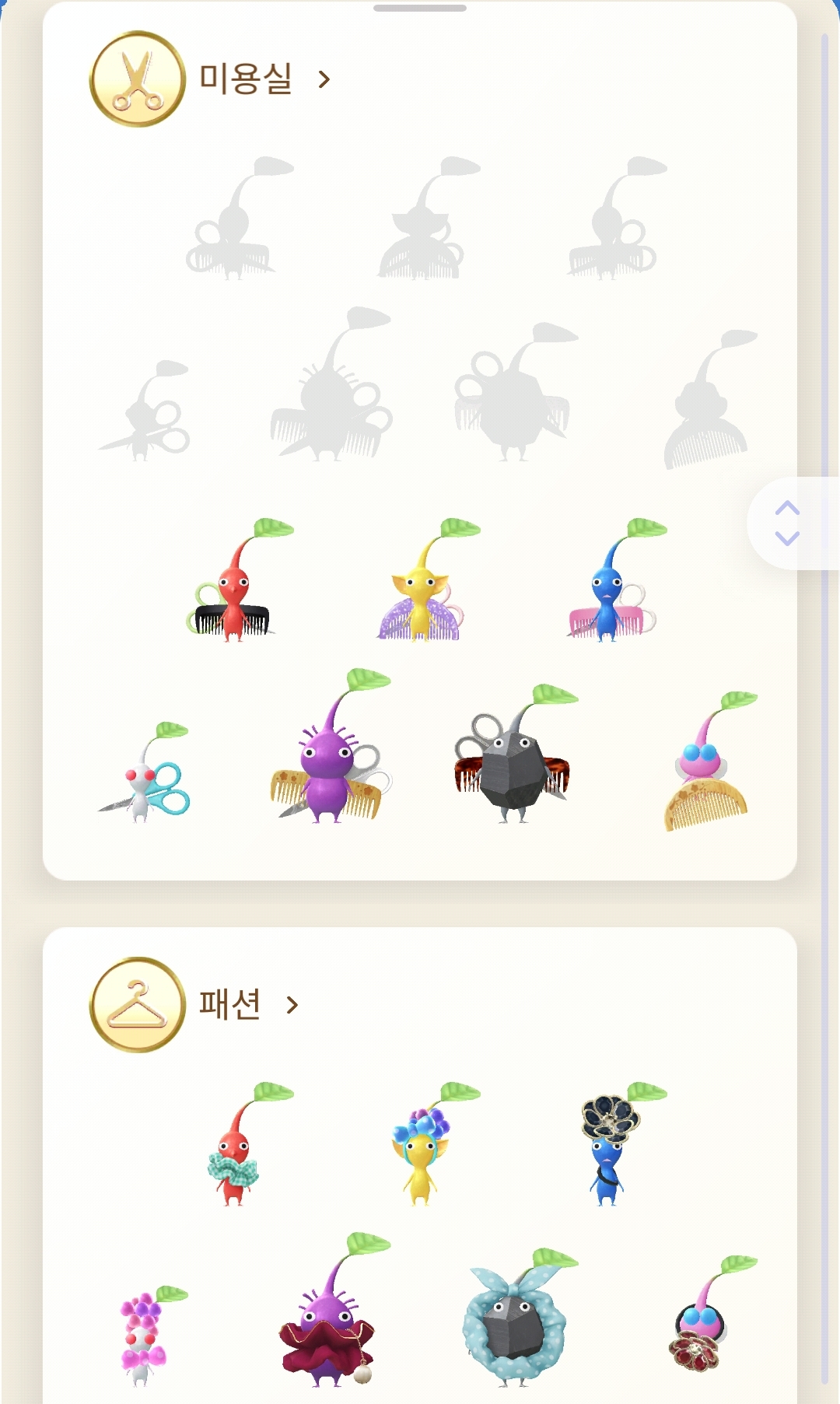Select the white Pikmin with the teal scissors
This screenshot has height=1404, width=840.
tap(145, 772)
